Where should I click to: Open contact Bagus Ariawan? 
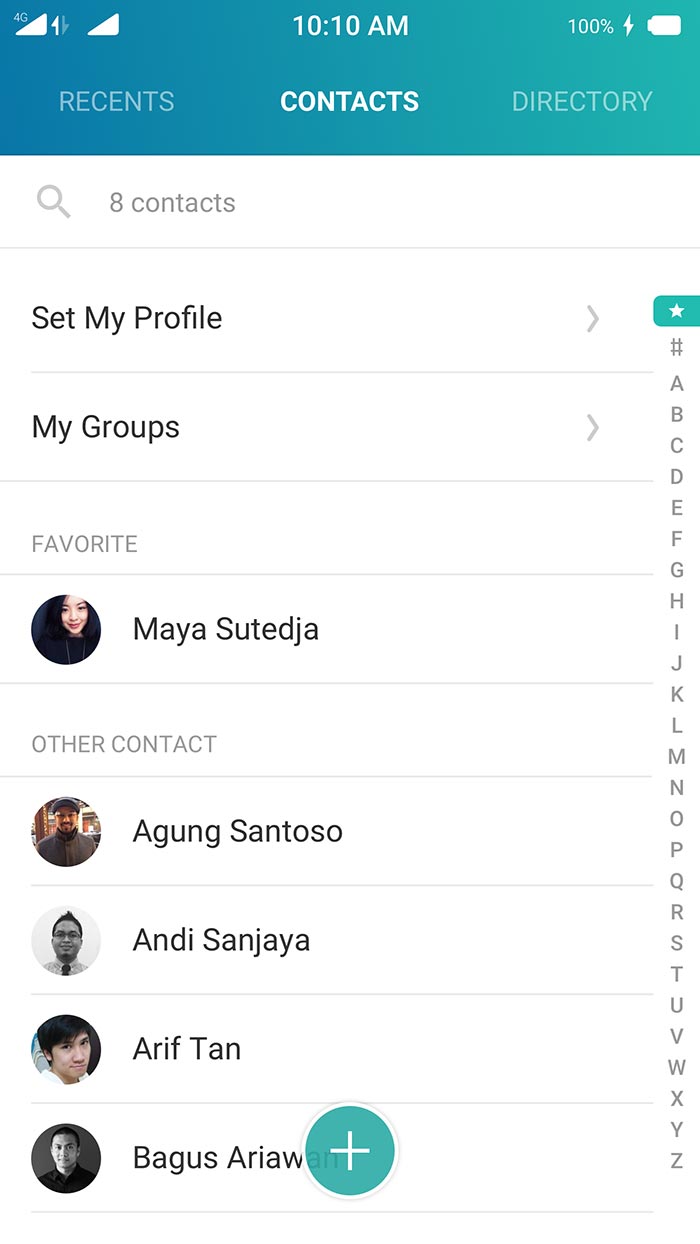coord(200,1158)
